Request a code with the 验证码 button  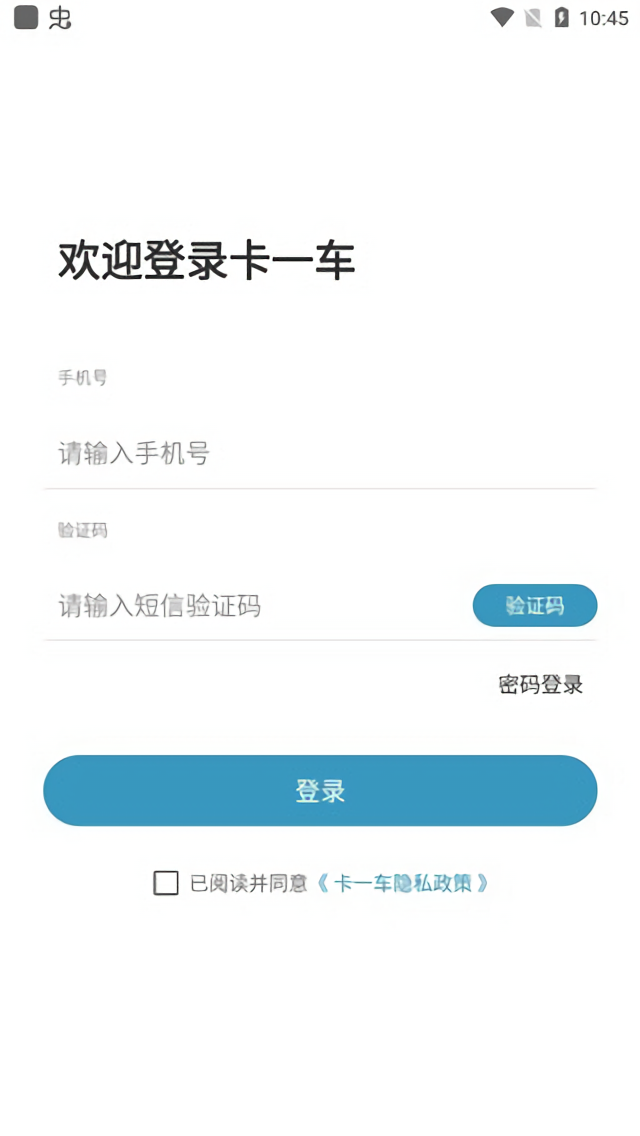pyautogui.click(x=535, y=606)
